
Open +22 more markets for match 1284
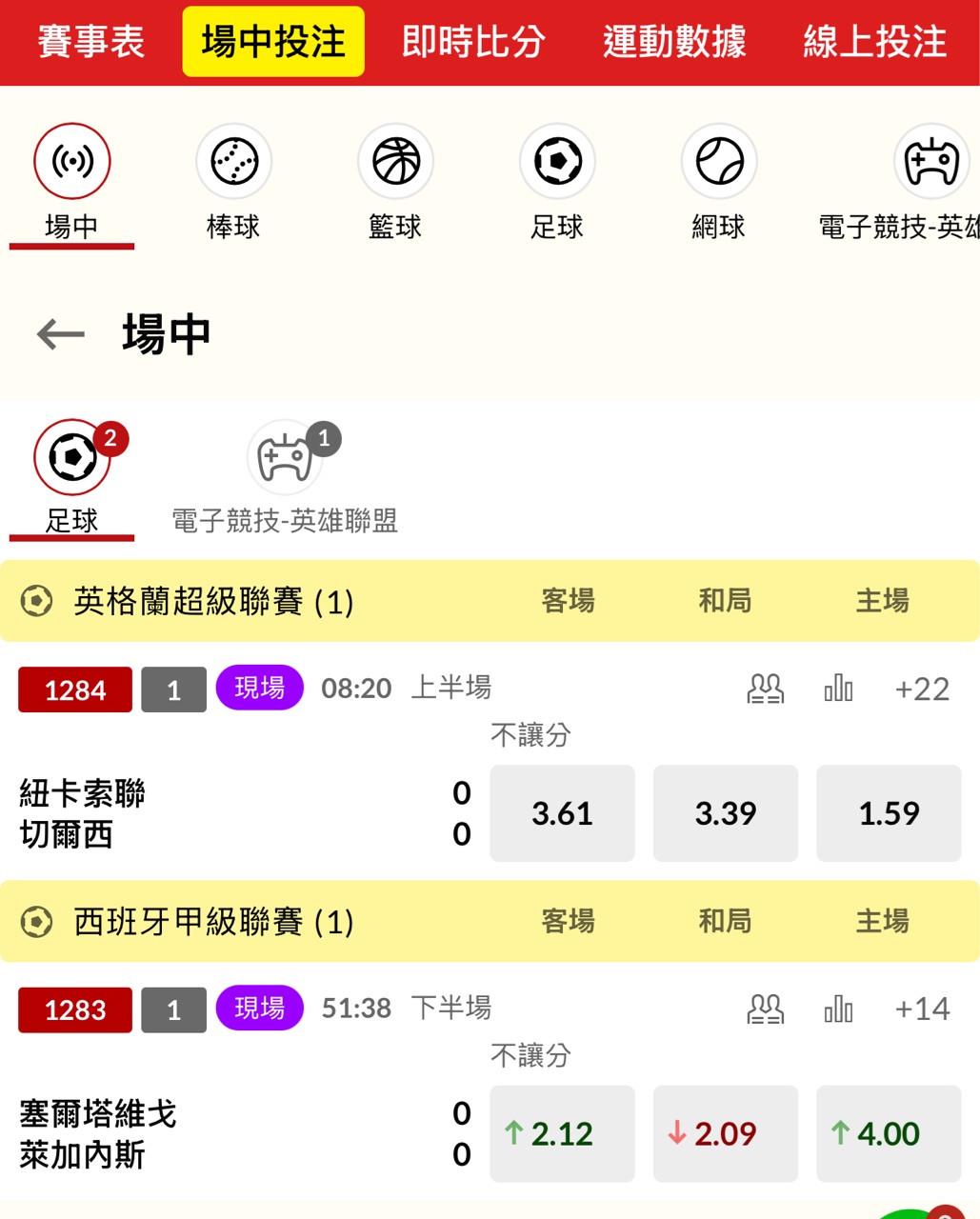(922, 689)
